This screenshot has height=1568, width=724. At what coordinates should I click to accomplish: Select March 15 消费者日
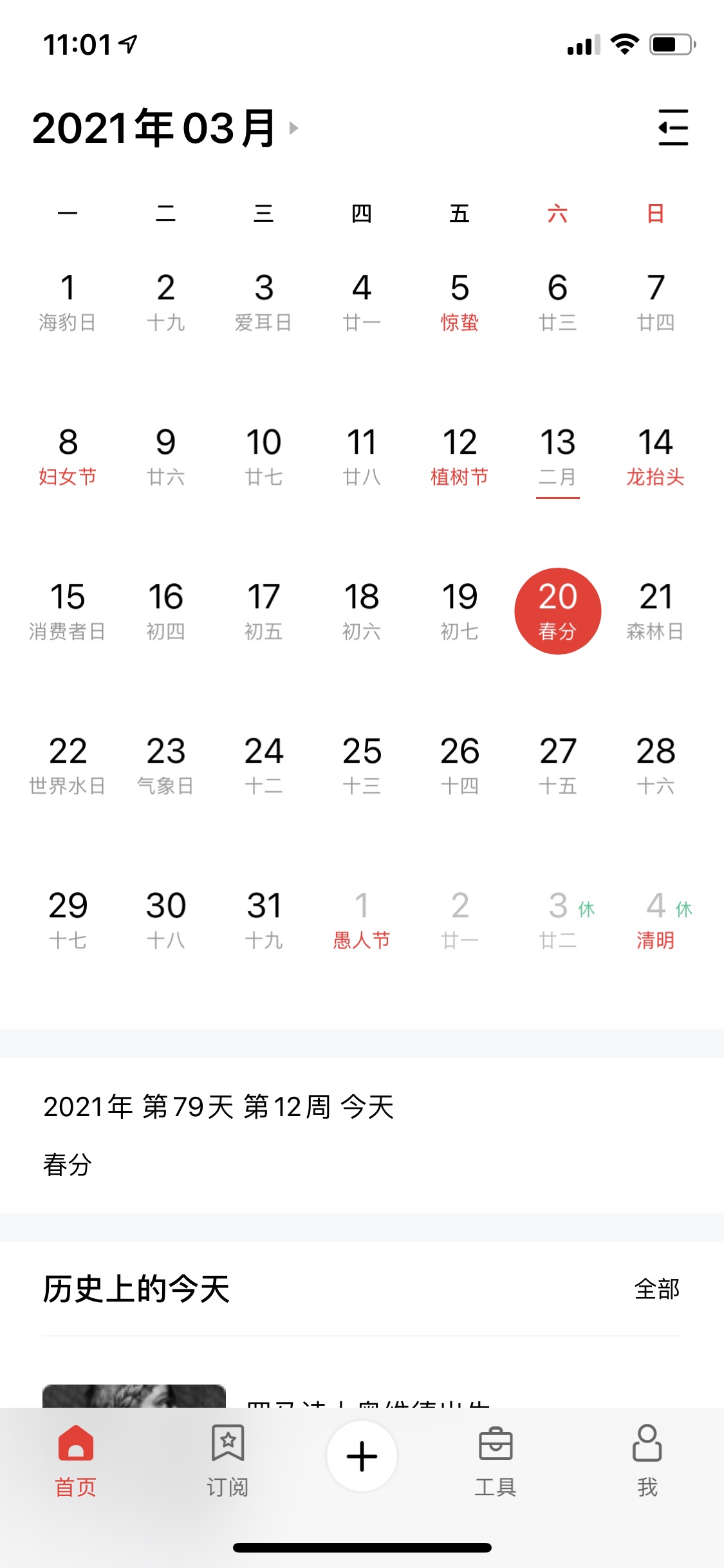[x=68, y=611]
